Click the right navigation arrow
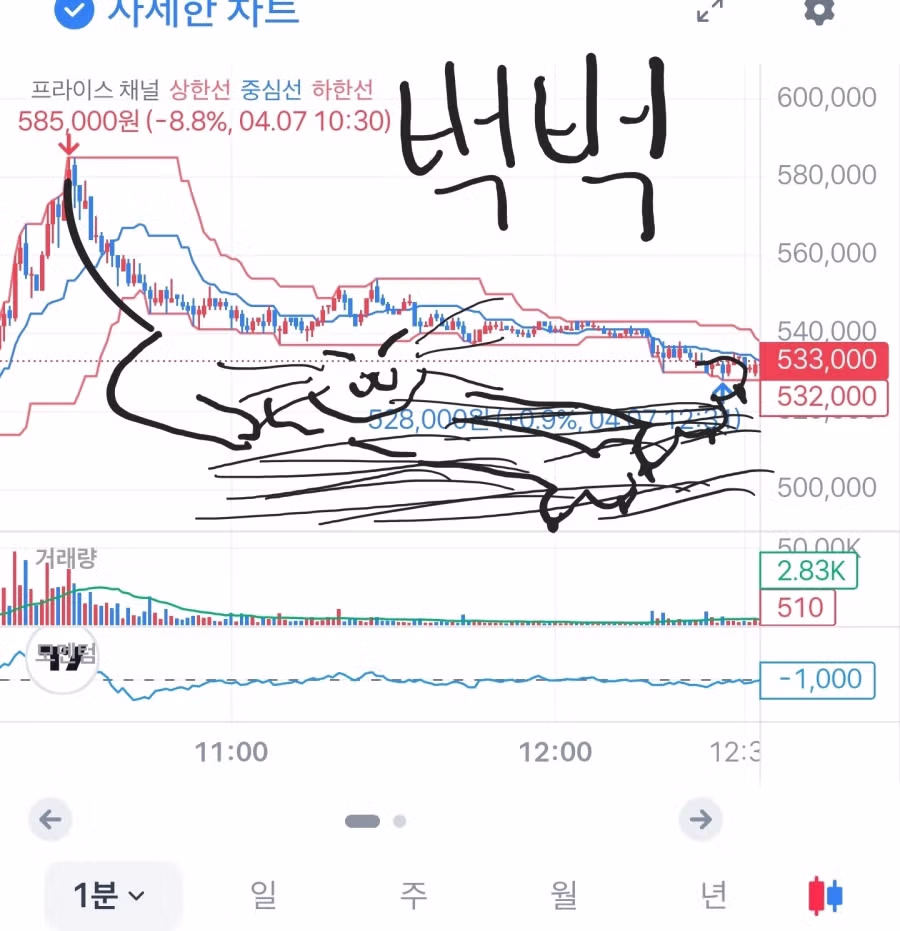This screenshot has height=931, width=900. pyautogui.click(x=701, y=820)
